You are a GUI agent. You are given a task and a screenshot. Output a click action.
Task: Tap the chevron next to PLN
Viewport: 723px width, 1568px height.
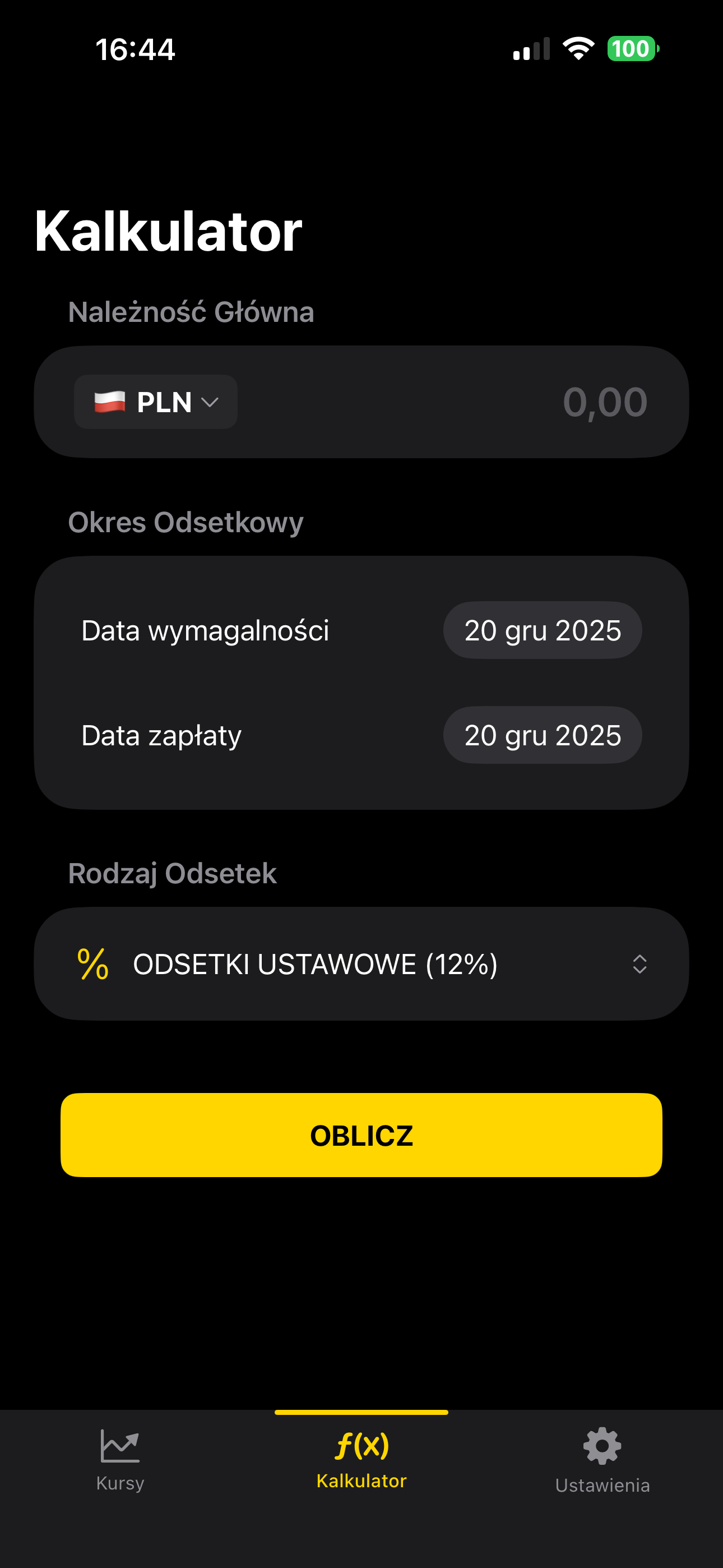[x=210, y=402]
